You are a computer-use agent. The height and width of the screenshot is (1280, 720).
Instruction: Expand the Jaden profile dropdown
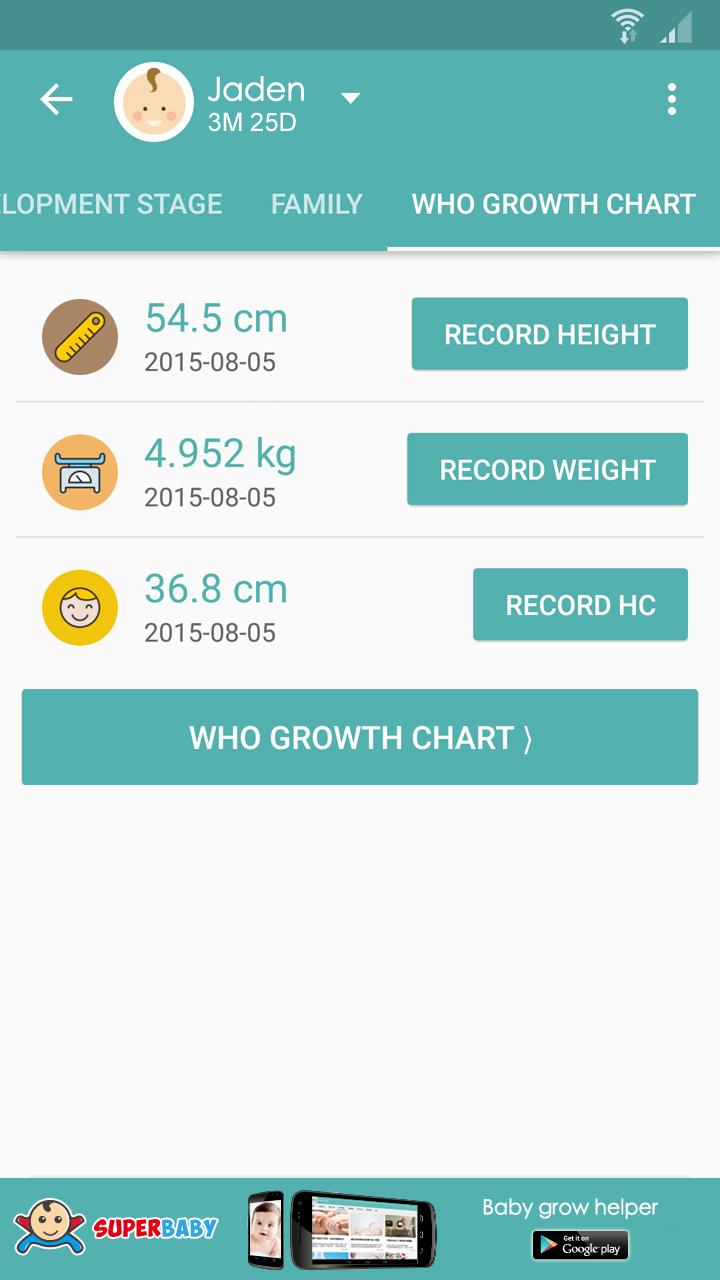350,98
